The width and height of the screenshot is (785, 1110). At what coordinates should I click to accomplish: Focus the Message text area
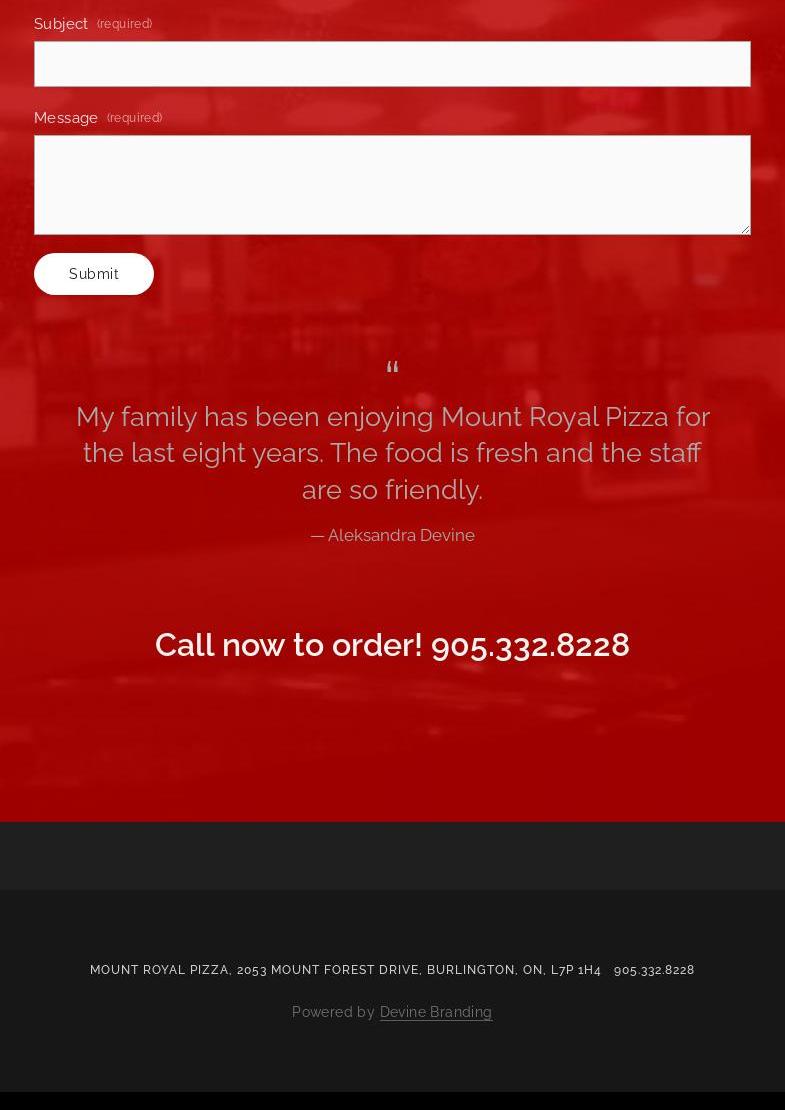[392, 185]
